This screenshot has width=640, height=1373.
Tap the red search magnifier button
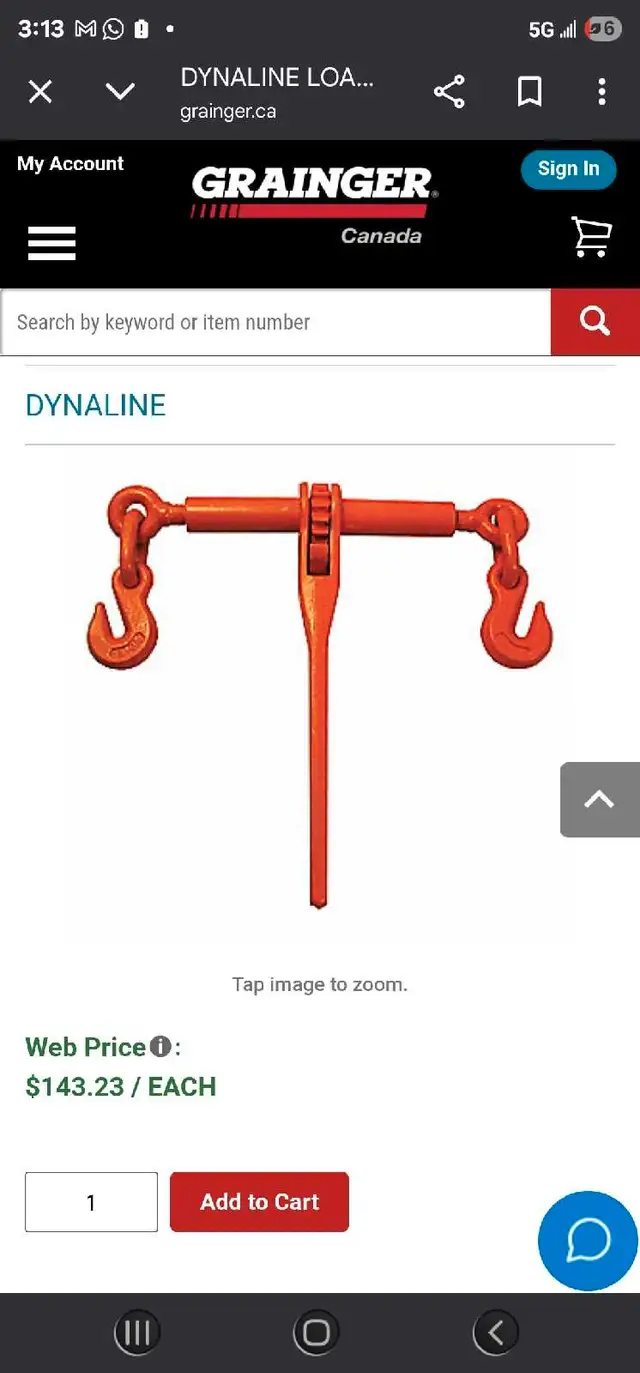point(595,322)
